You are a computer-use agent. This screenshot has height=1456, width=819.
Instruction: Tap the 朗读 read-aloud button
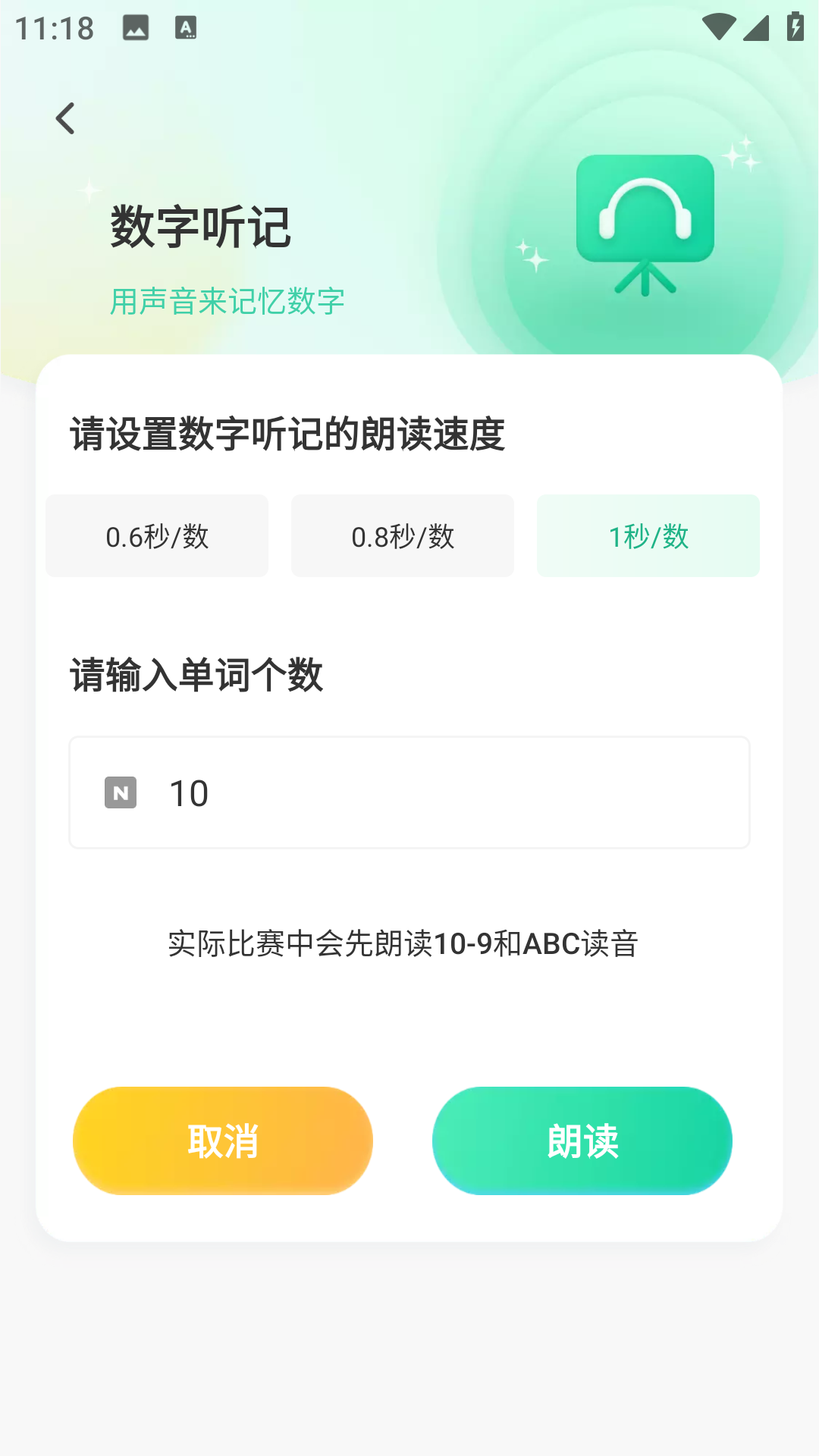(x=582, y=1141)
